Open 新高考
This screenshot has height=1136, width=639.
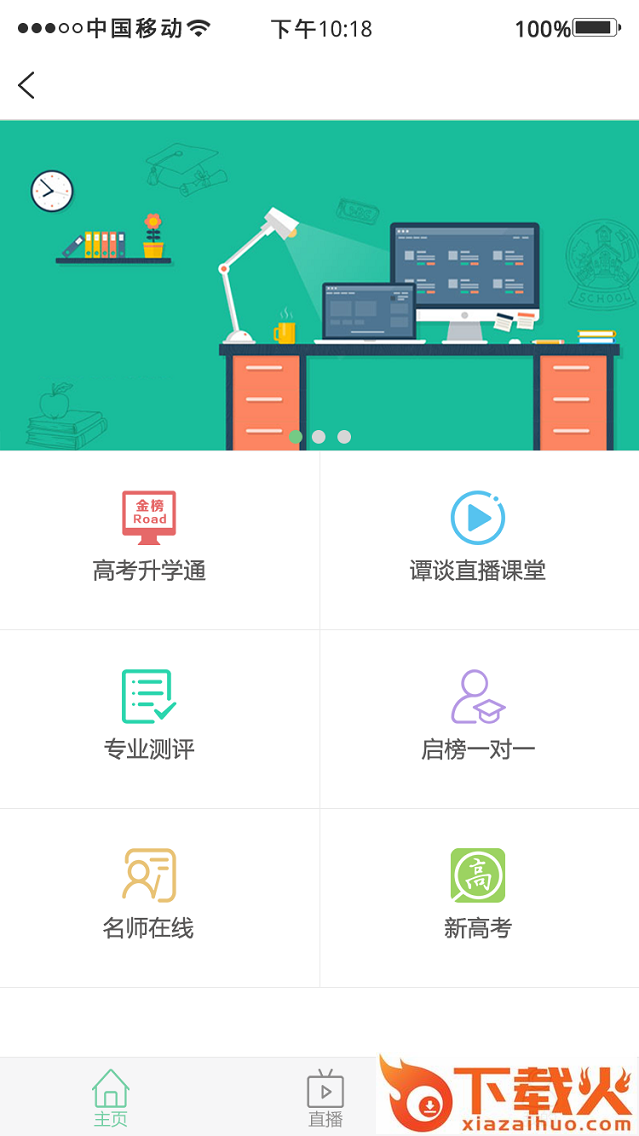pyautogui.click(x=480, y=898)
